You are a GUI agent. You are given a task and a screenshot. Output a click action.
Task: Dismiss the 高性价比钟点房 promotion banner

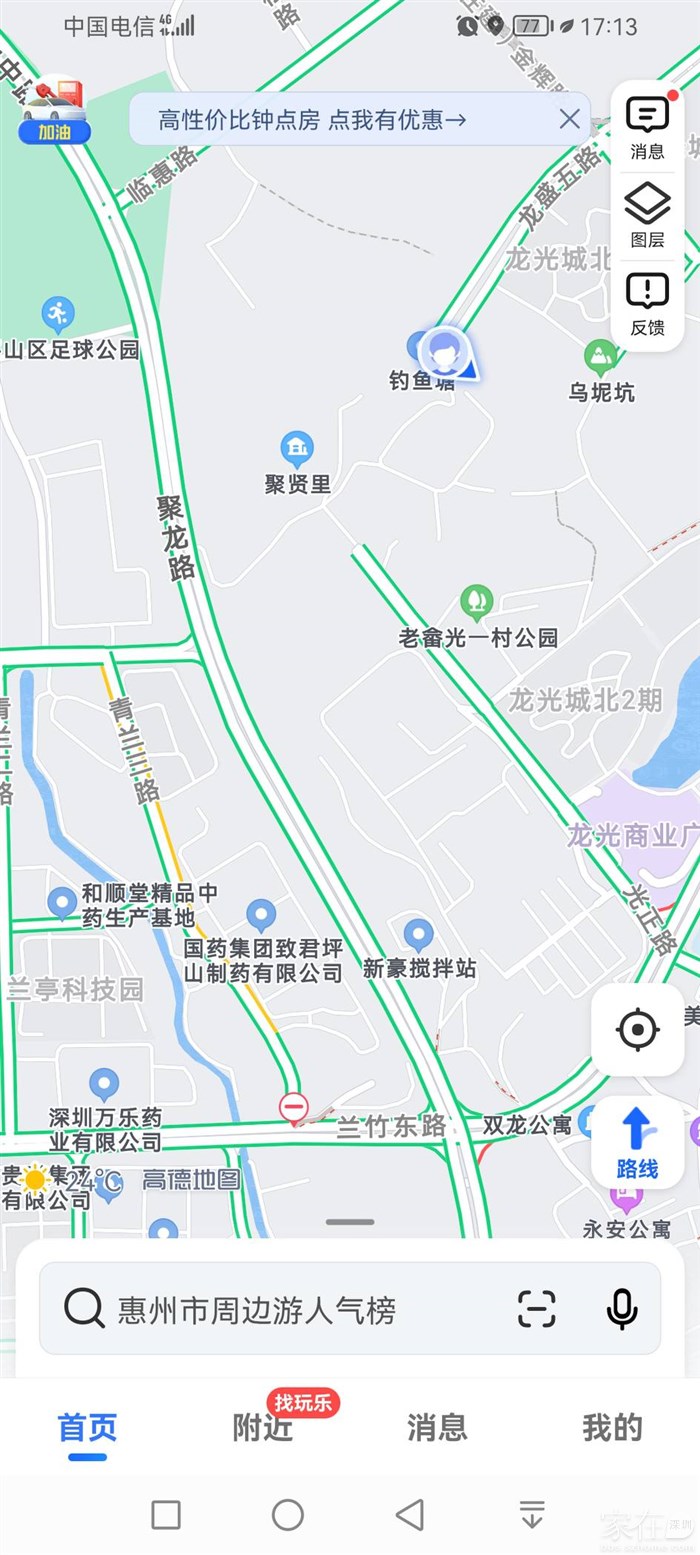click(569, 120)
